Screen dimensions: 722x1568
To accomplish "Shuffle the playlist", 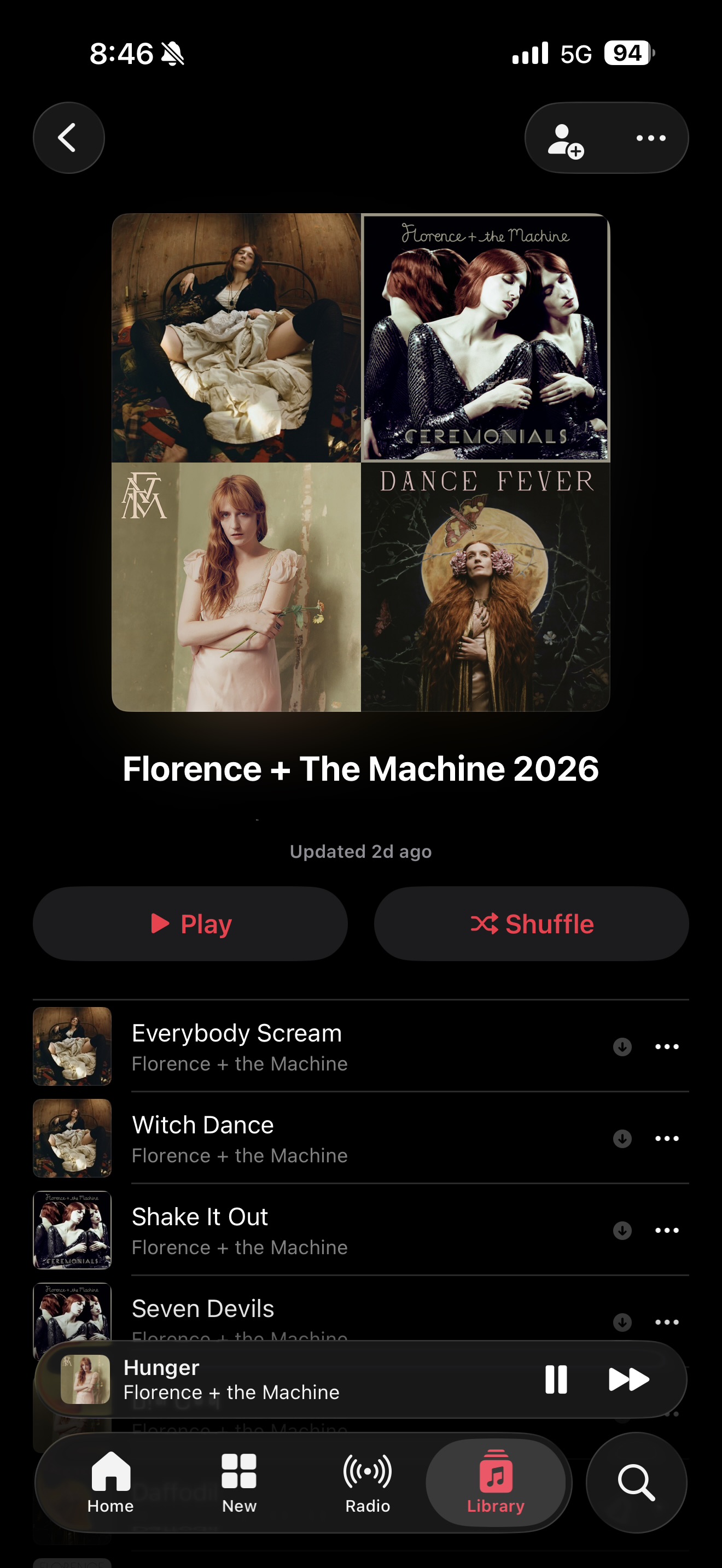I will (x=531, y=923).
